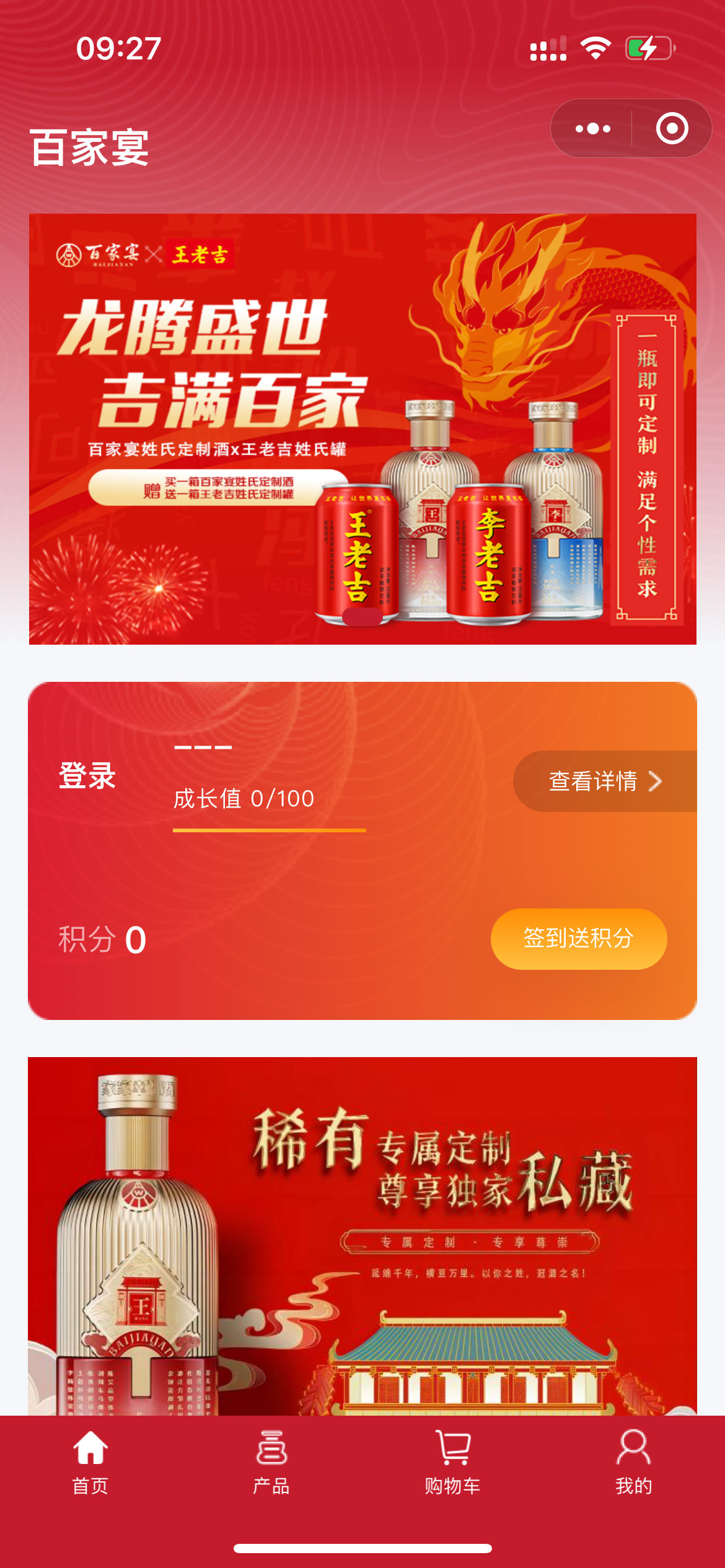
Task: Switch to the 首页 tab
Action: click(90, 1463)
